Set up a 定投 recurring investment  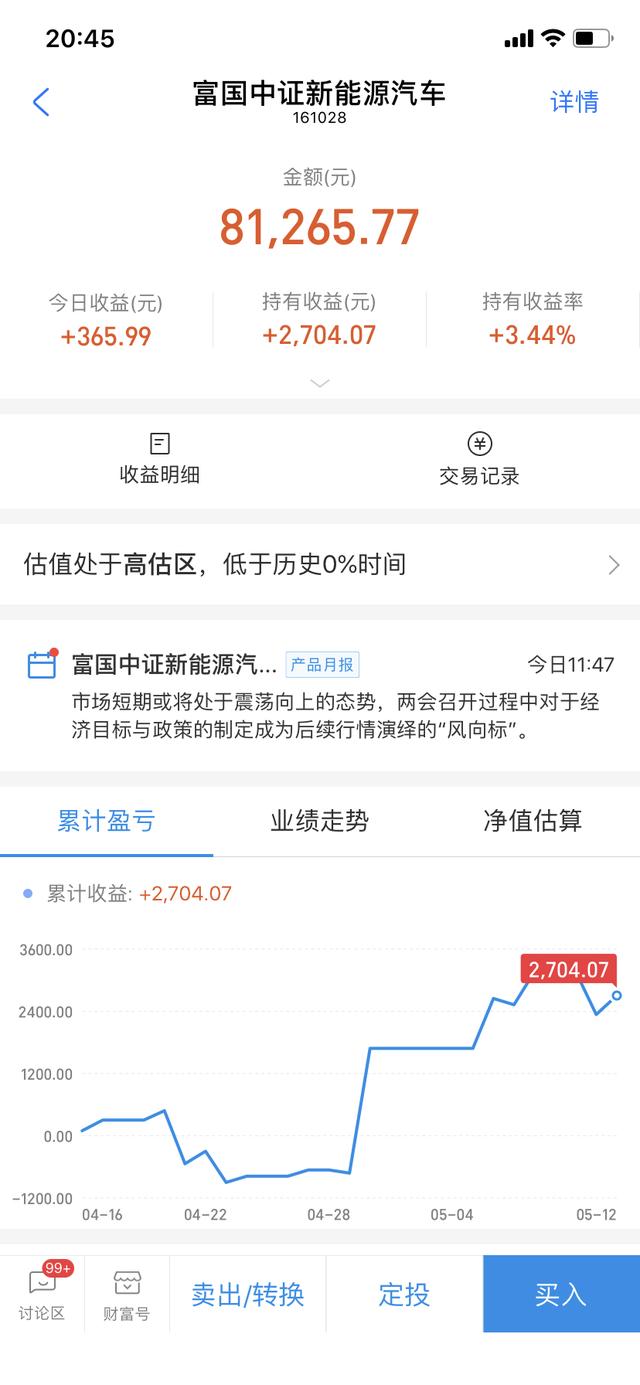[404, 1295]
